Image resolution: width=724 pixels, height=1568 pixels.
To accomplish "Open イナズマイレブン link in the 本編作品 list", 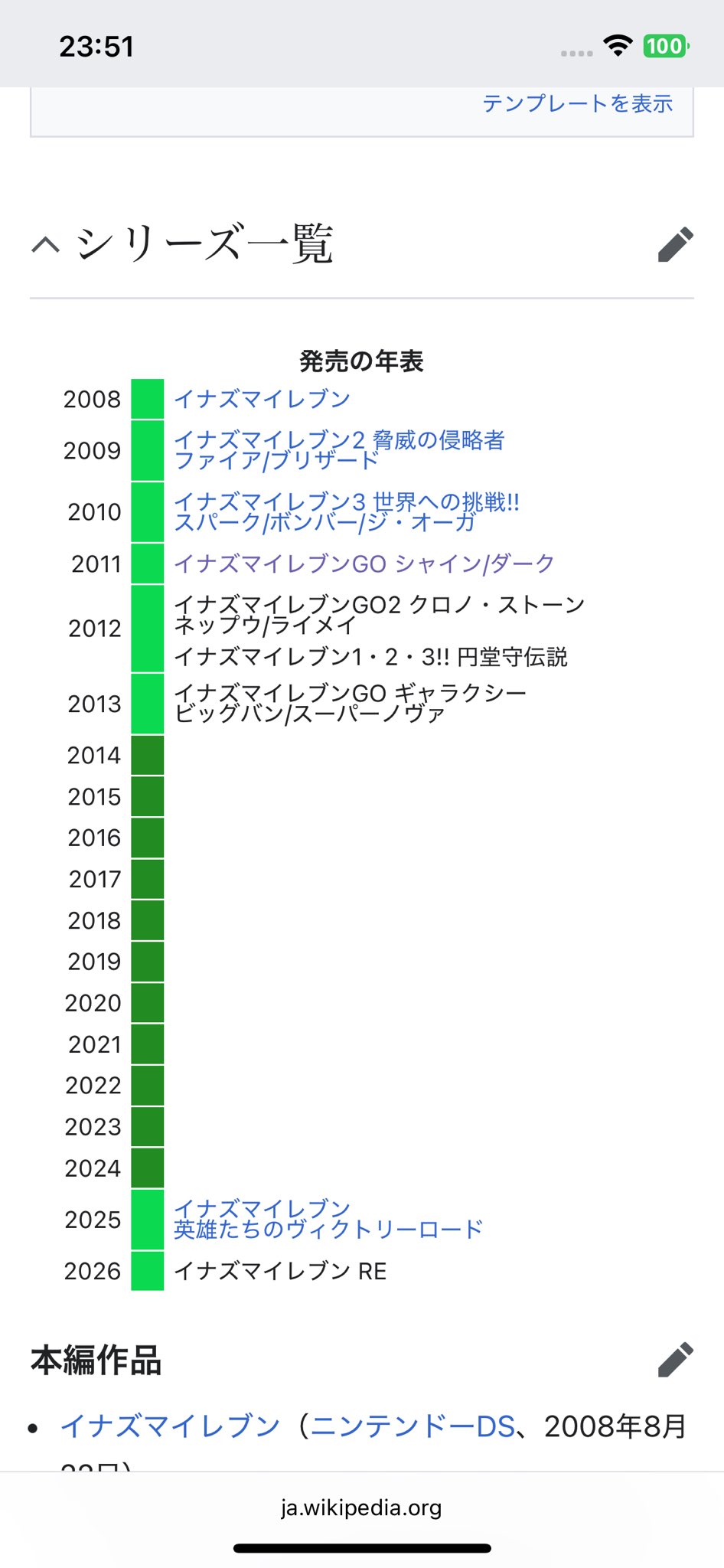I will 170,1426.
